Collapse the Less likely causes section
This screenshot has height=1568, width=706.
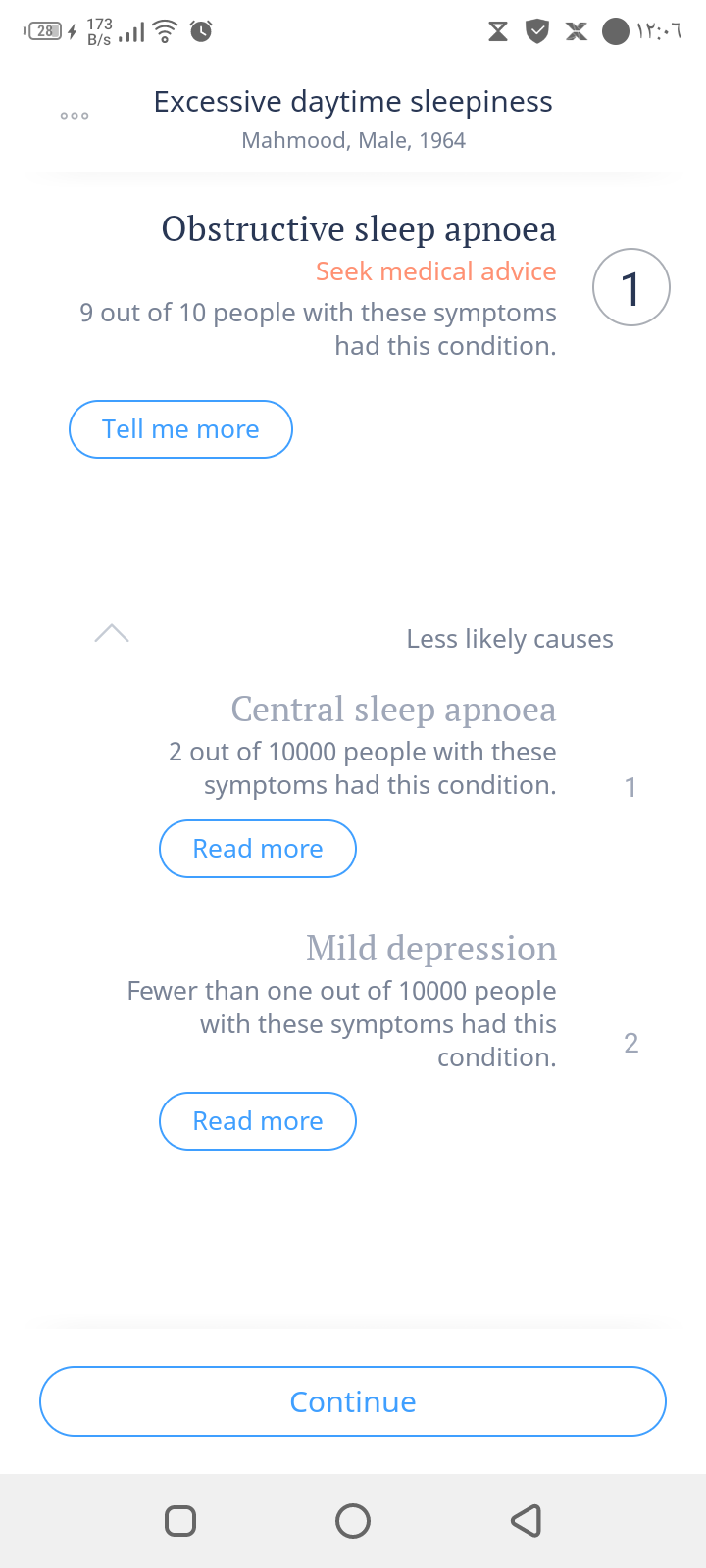[x=112, y=634]
